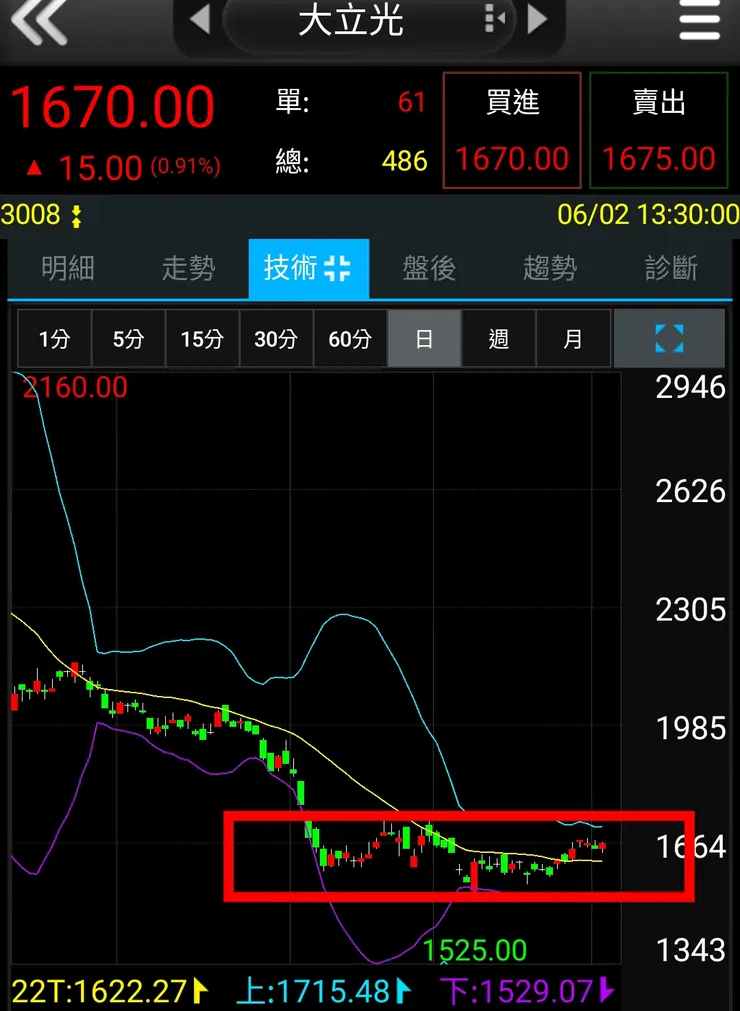
Task: Switch chart to 月 monthly view
Action: (573, 339)
